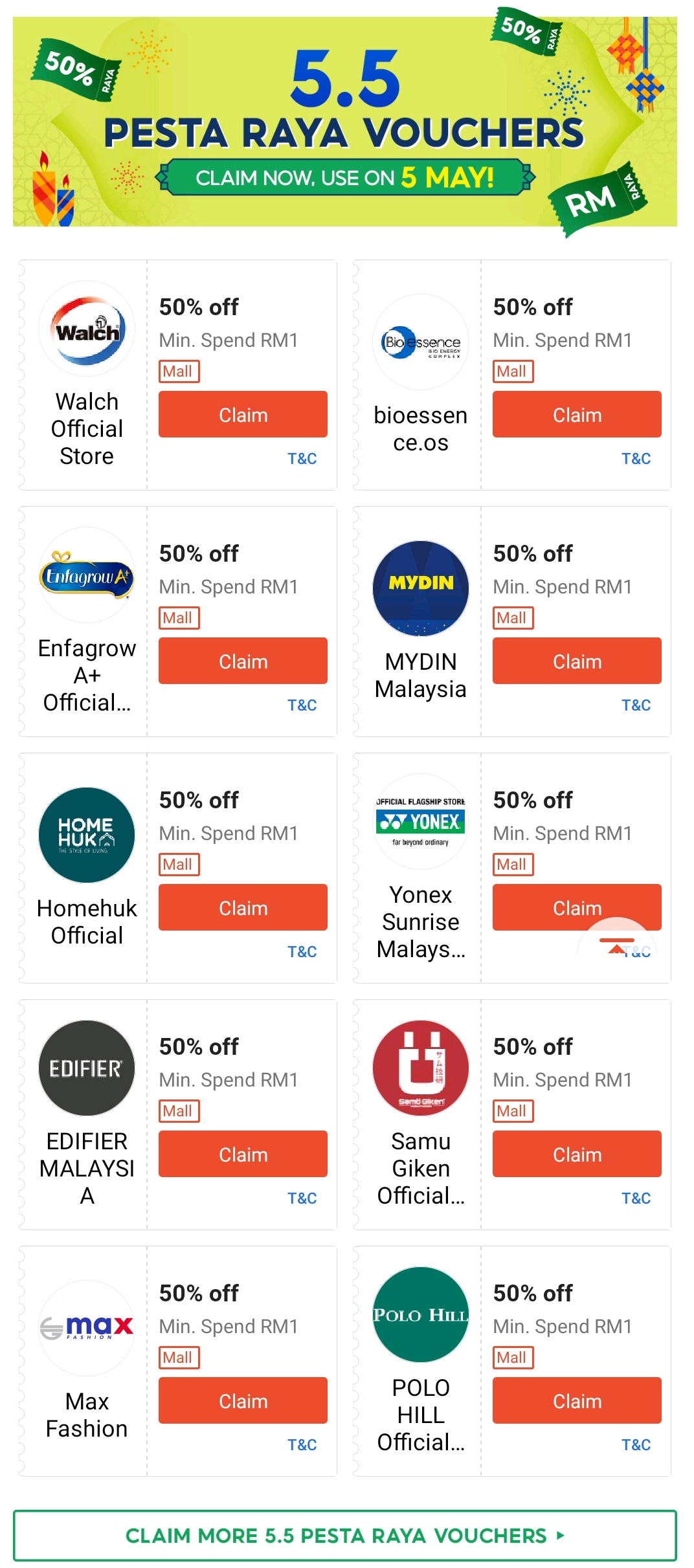Image resolution: width=694 pixels, height=1568 pixels.
Task: Claim the Enfagrow A+ voucher
Action: click(x=243, y=661)
